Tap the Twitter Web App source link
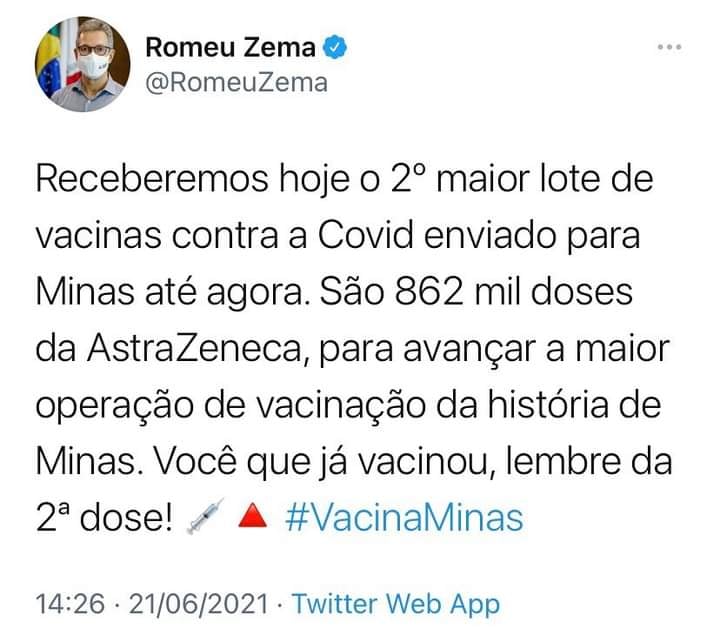Screen dimensions: 720x642 point(395,604)
